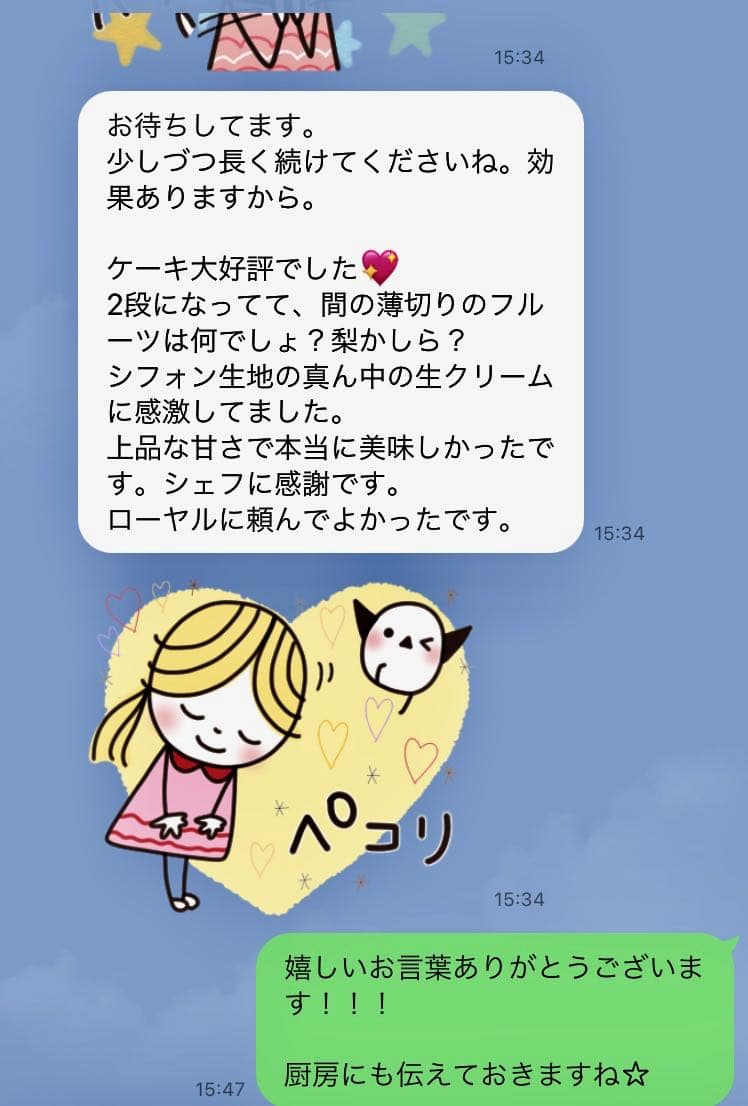
Task: Open the ペコリ bowing girl sticker
Action: click(x=285, y=745)
